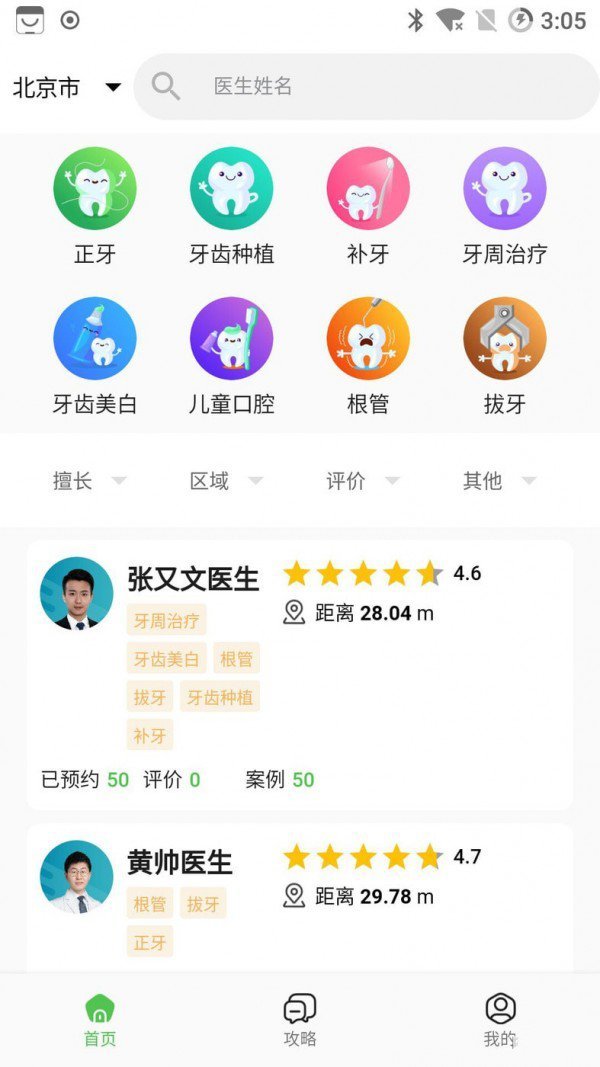600x1067 pixels.
Task: Expand the 评价 filter
Action: click(x=362, y=481)
